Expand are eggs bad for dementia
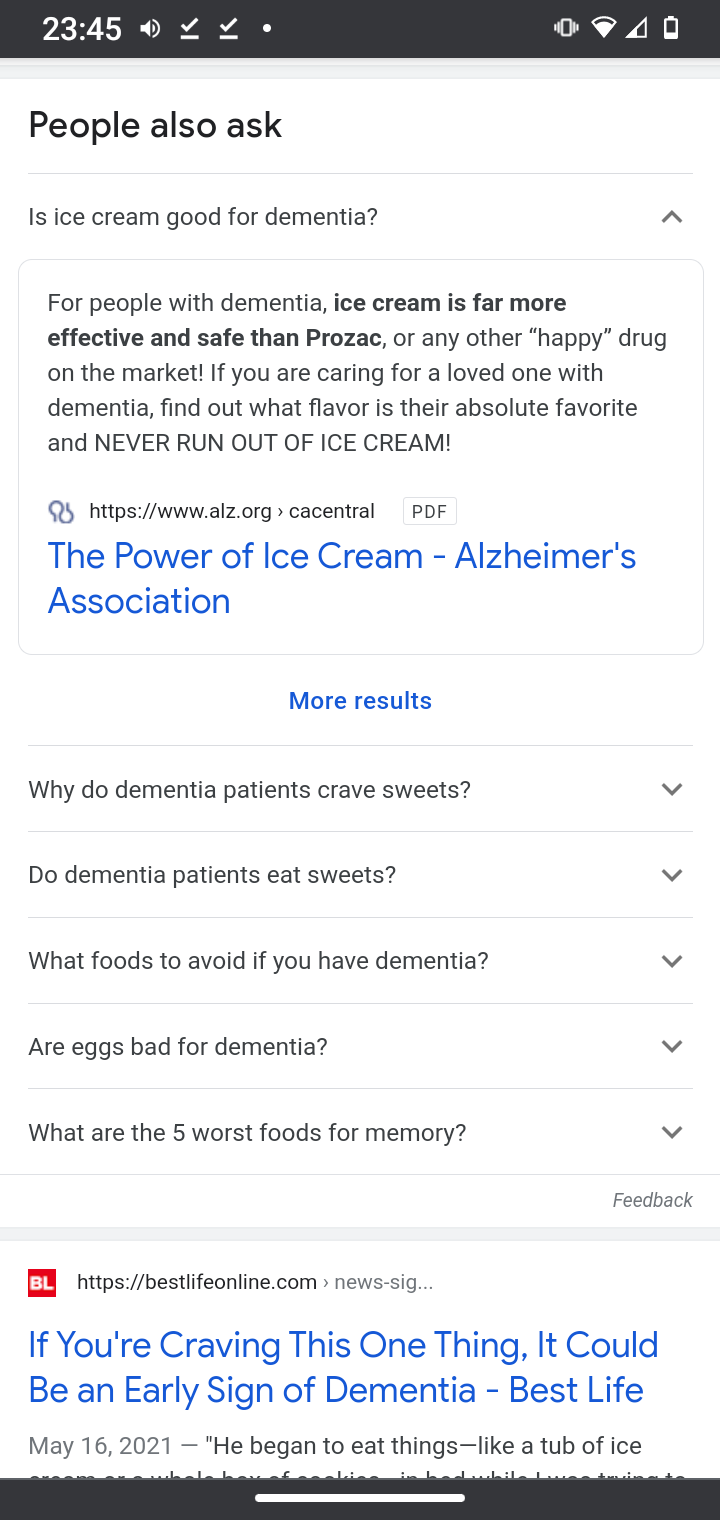 pyautogui.click(x=360, y=1047)
